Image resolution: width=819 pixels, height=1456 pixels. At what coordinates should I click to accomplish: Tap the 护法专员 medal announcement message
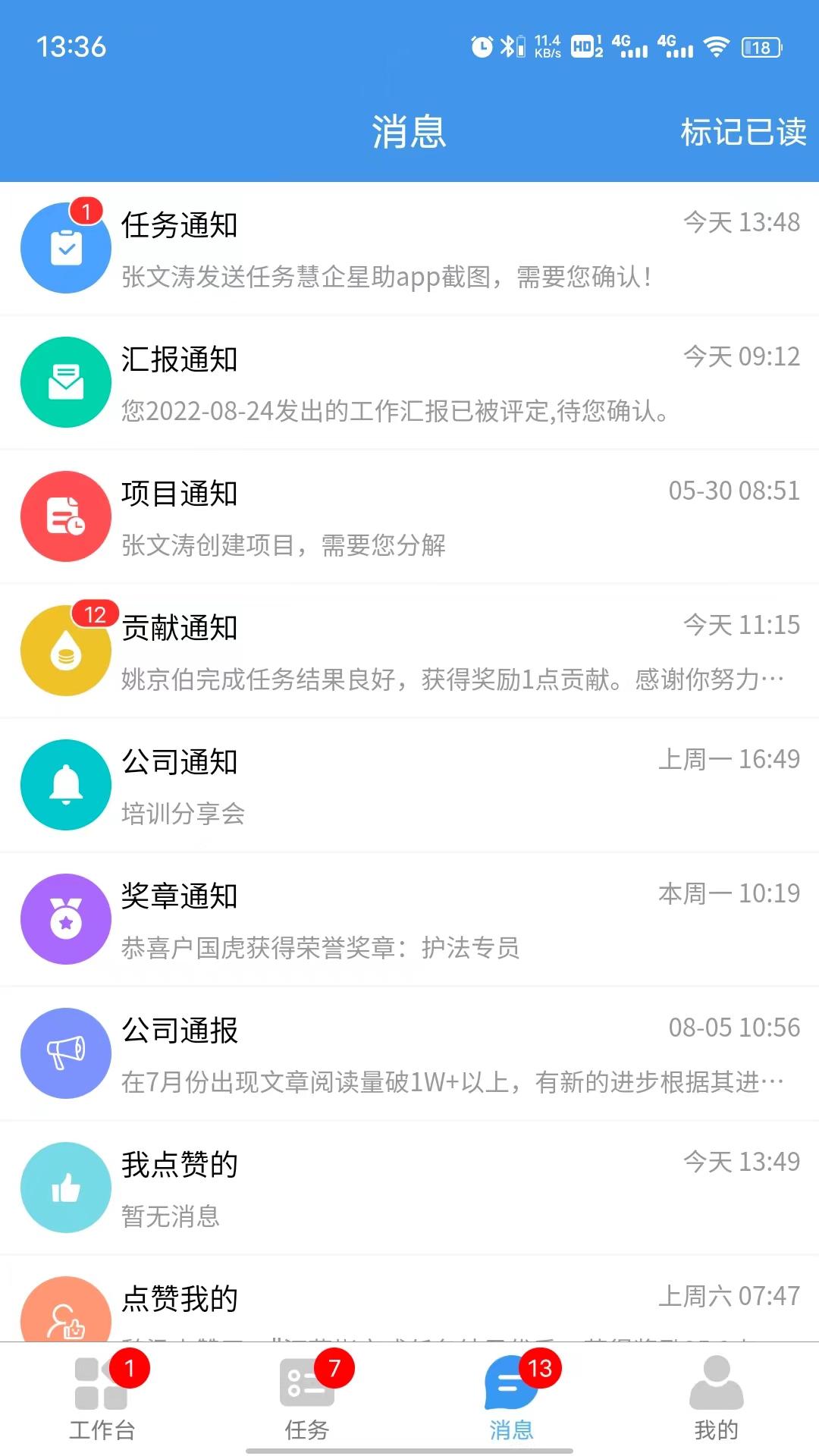[409, 919]
